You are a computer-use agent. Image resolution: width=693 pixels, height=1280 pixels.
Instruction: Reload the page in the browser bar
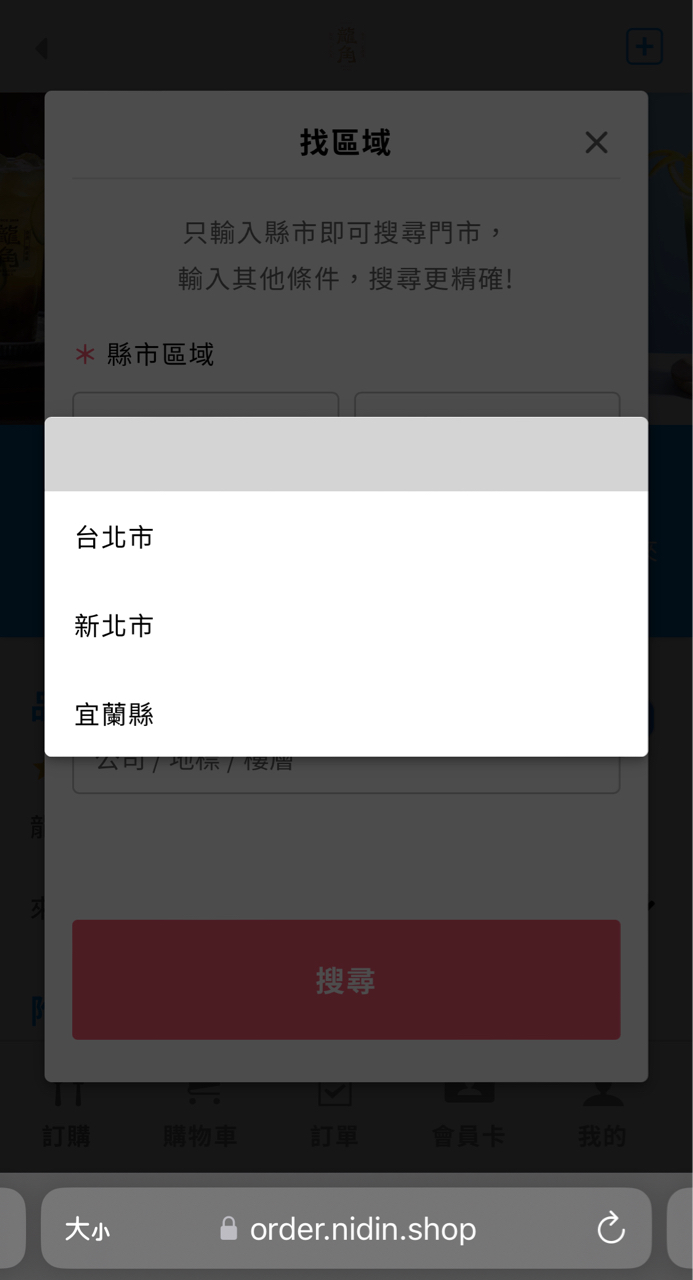(610, 1228)
